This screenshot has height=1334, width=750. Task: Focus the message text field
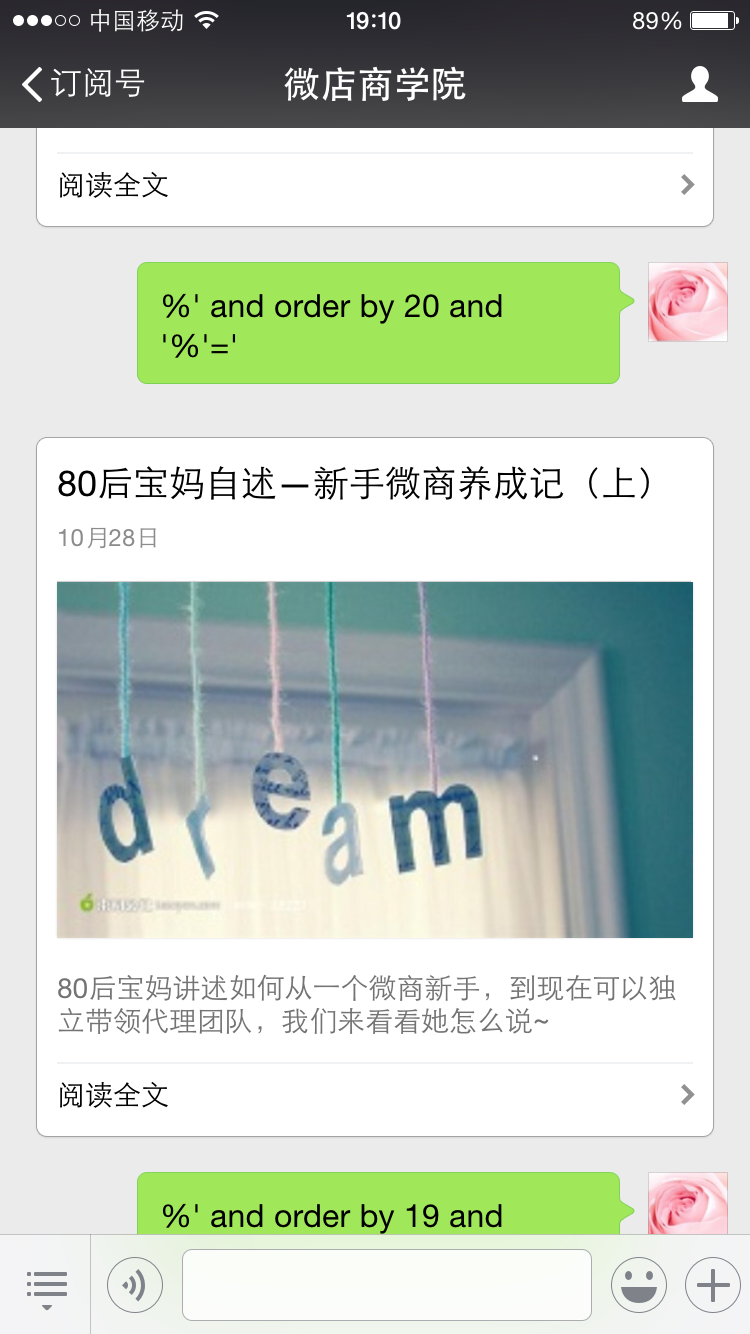386,1284
